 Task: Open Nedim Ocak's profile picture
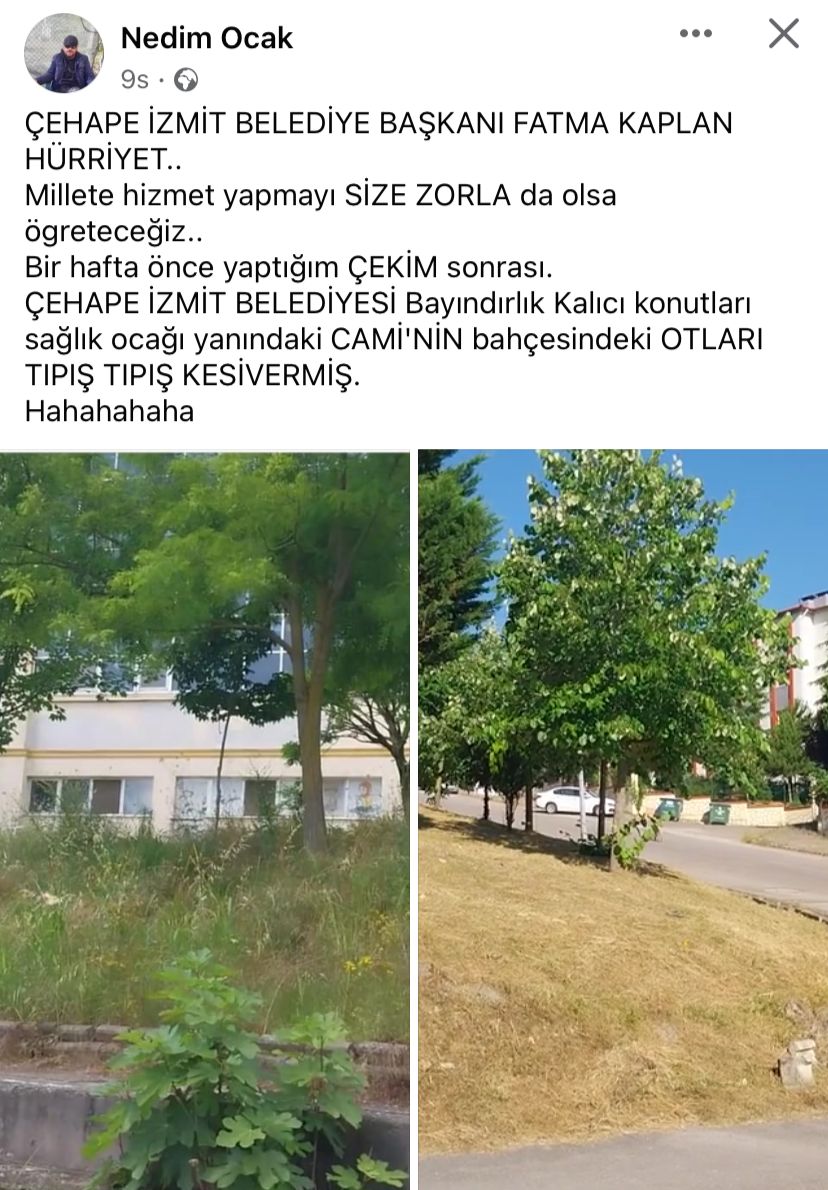[63, 53]
